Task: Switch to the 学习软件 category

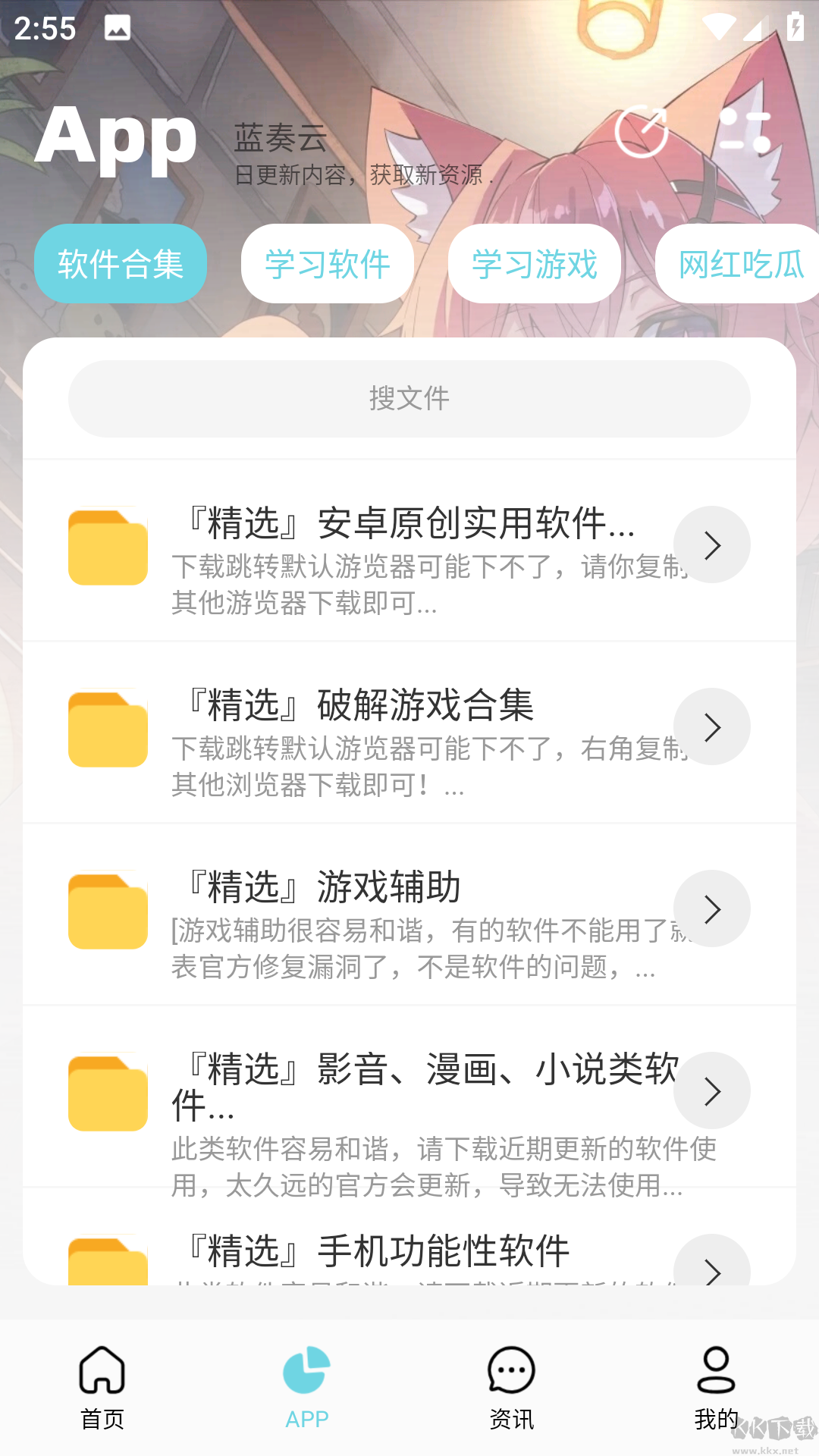Action: point(327,263)
